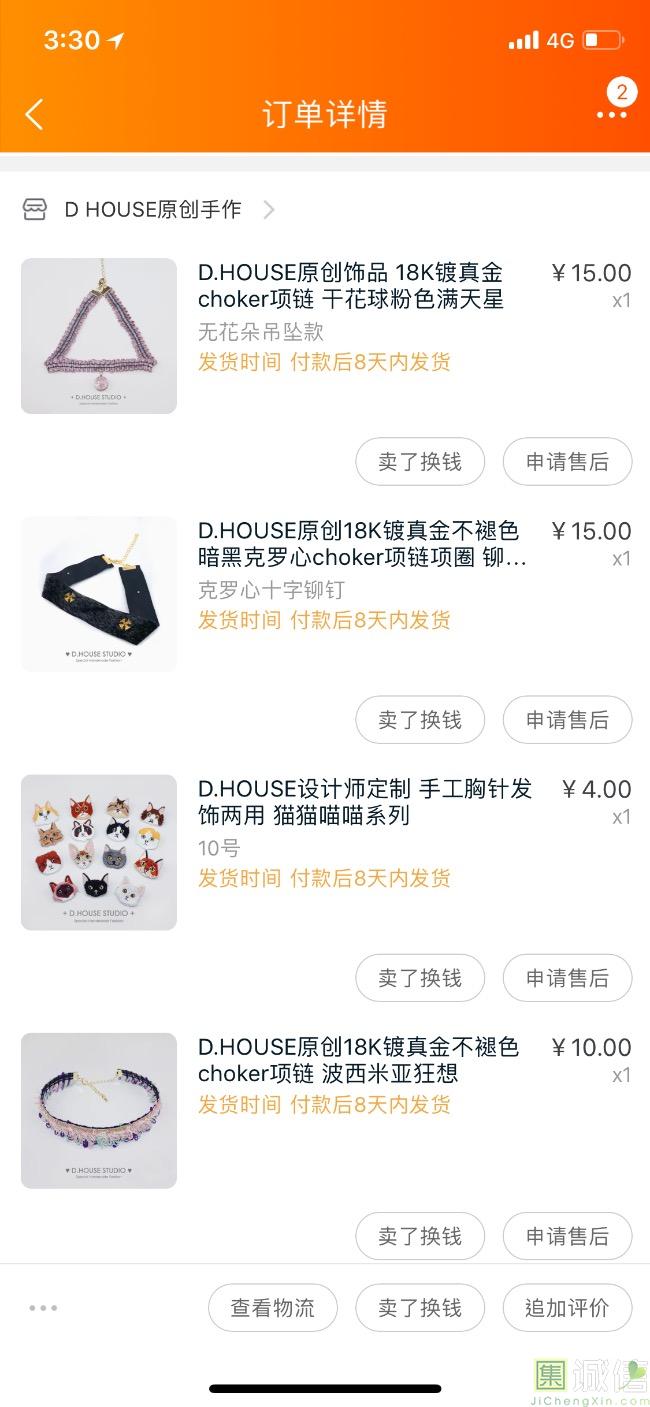Tap 卖了换钱 for the 干花球粉色满天星 choker

pyautogui.click(x=420, y=462)
